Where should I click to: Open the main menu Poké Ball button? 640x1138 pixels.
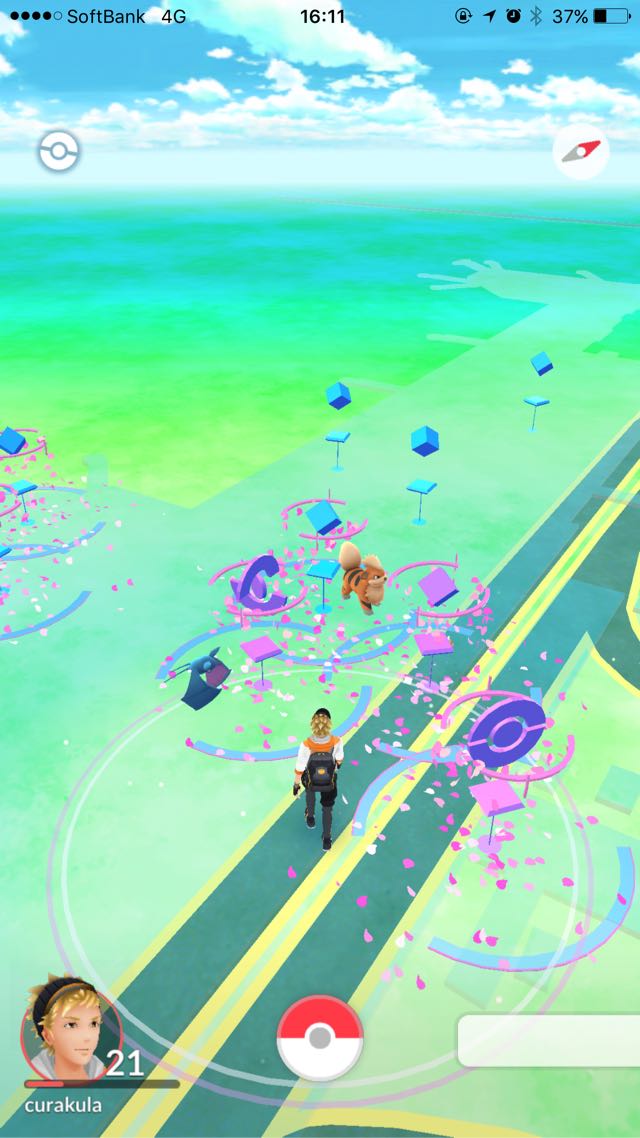(x=320, y=1038)
